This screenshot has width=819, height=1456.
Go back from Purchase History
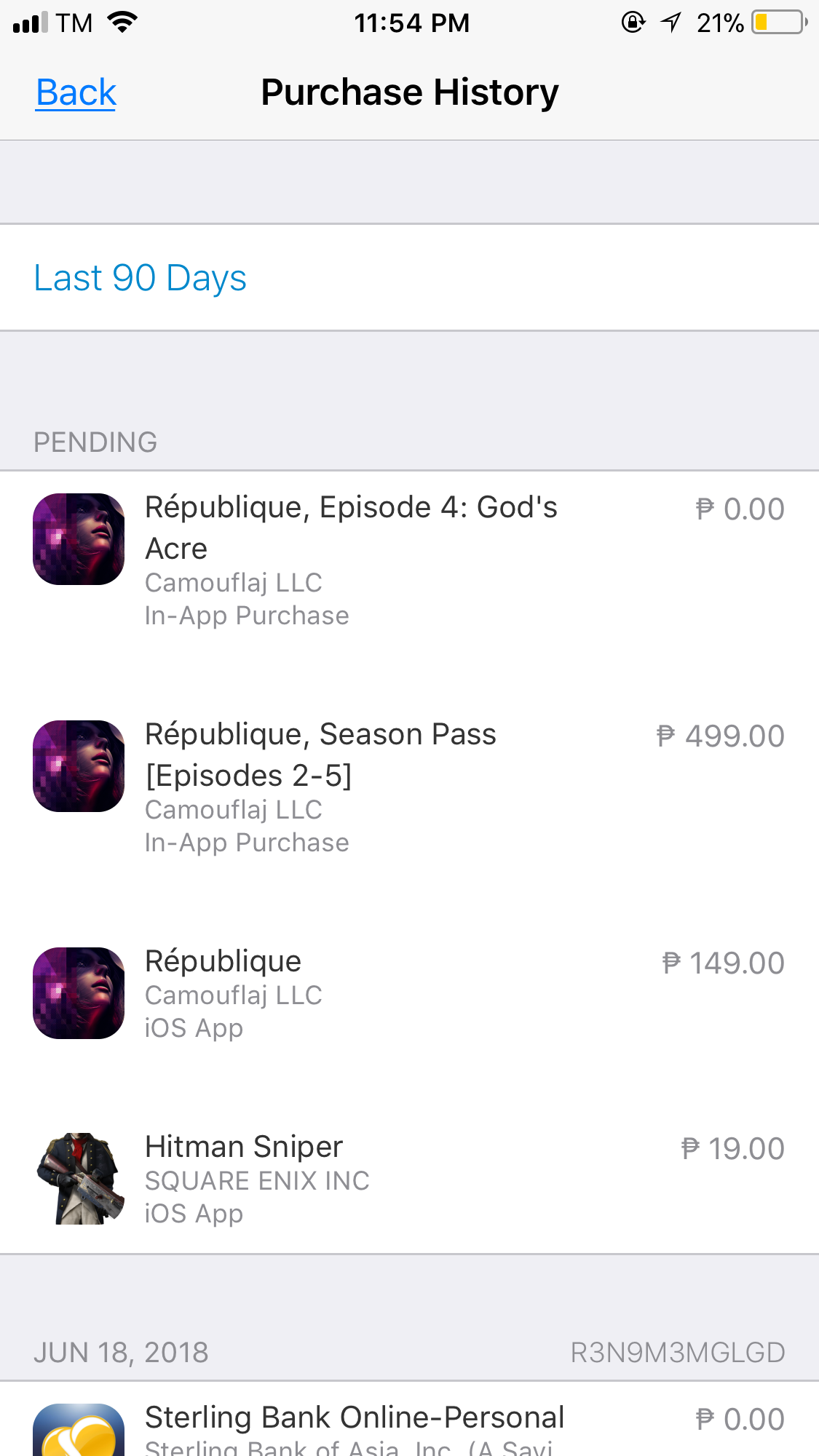76,93
